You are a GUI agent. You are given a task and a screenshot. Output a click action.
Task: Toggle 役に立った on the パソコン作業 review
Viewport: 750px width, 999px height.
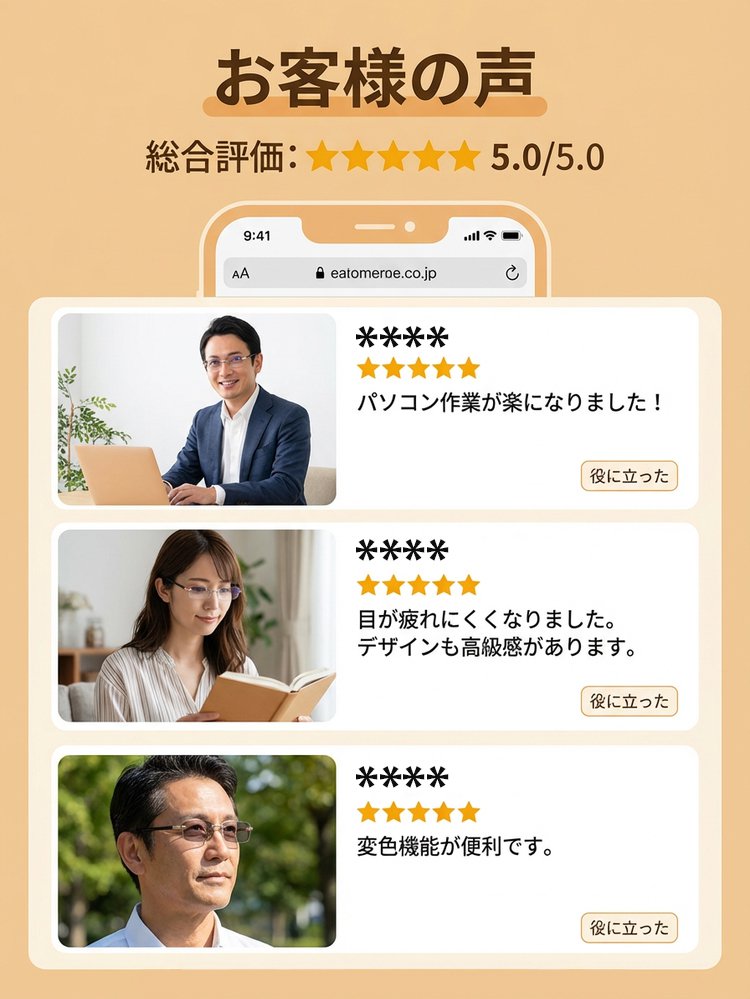629,476
